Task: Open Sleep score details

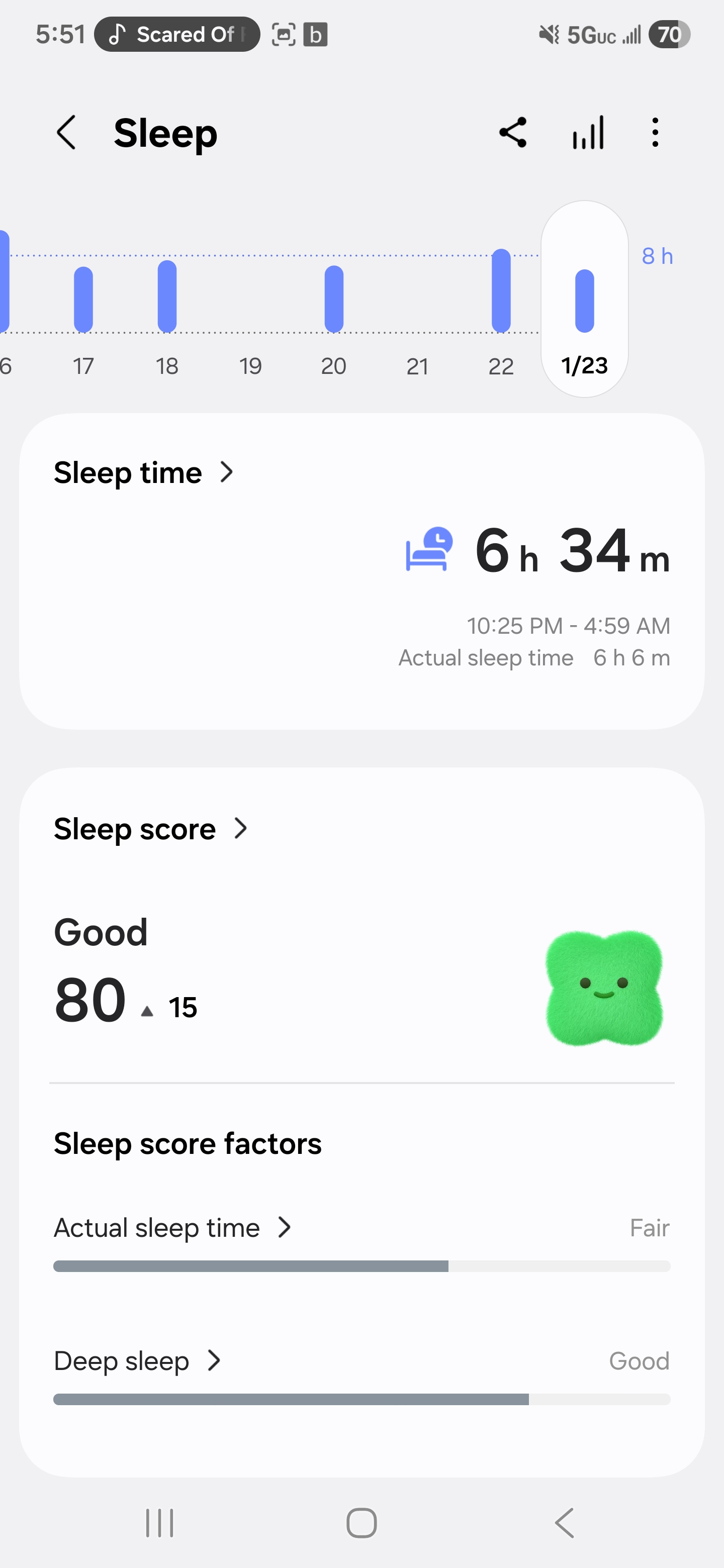Action: [150, 829]
